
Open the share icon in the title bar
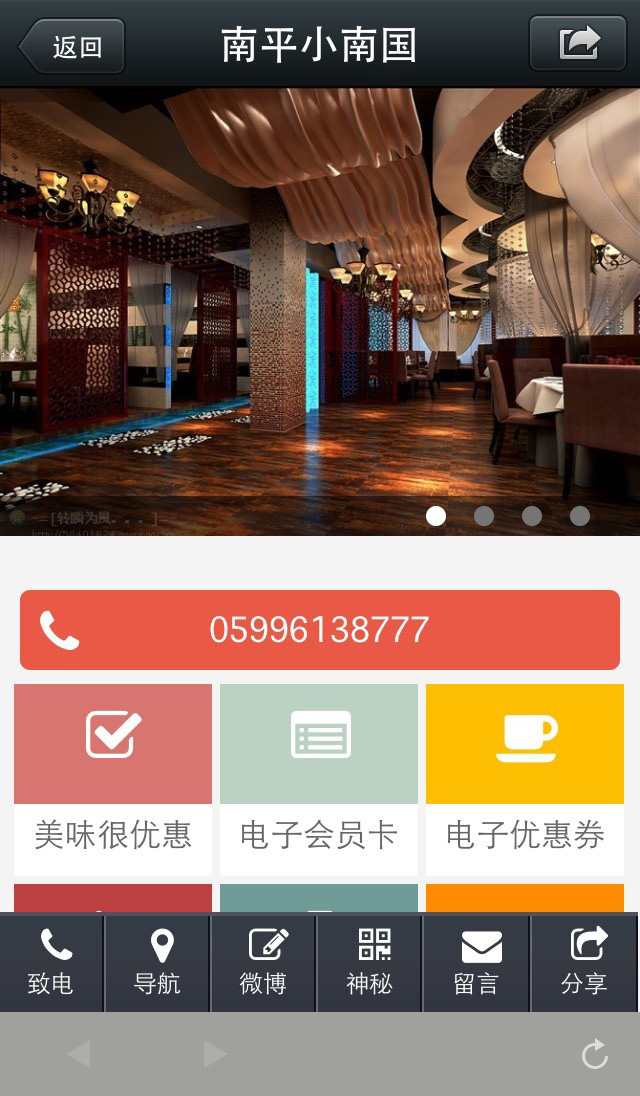point(578,44)
